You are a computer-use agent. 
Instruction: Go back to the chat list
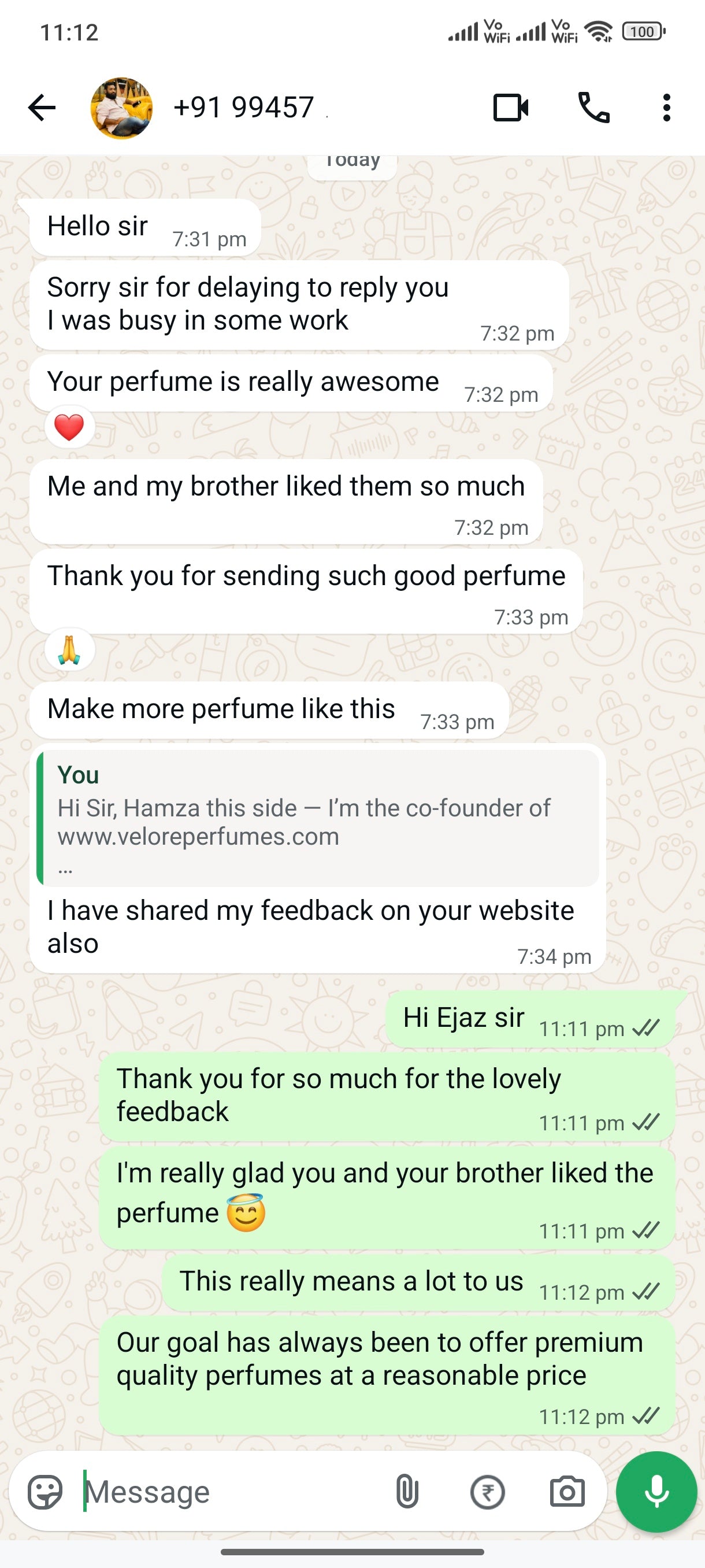point(42,108)
